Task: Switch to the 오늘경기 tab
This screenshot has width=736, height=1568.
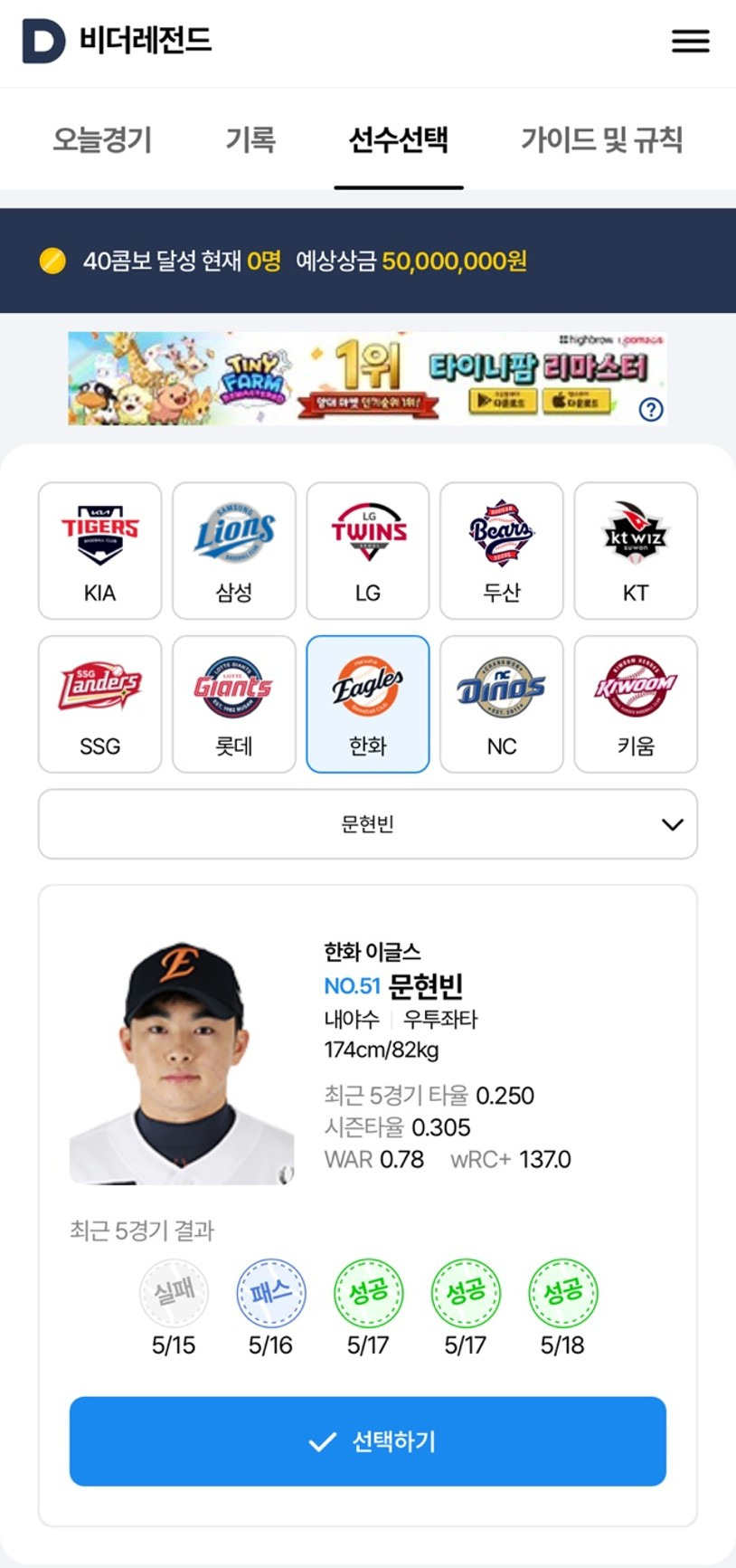Action: [x=104, y=140]
